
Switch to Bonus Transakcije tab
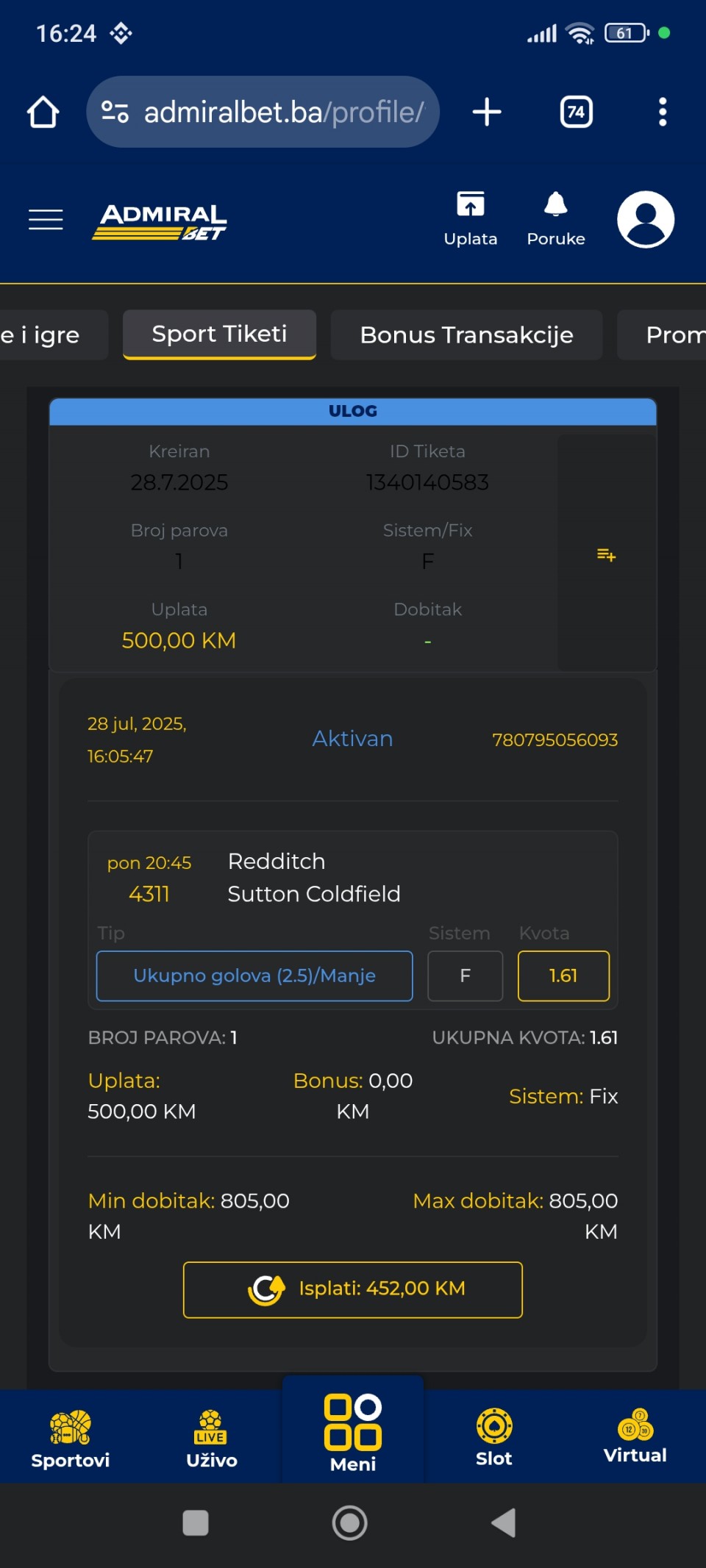pyautogui.click(x=466, y=334)
